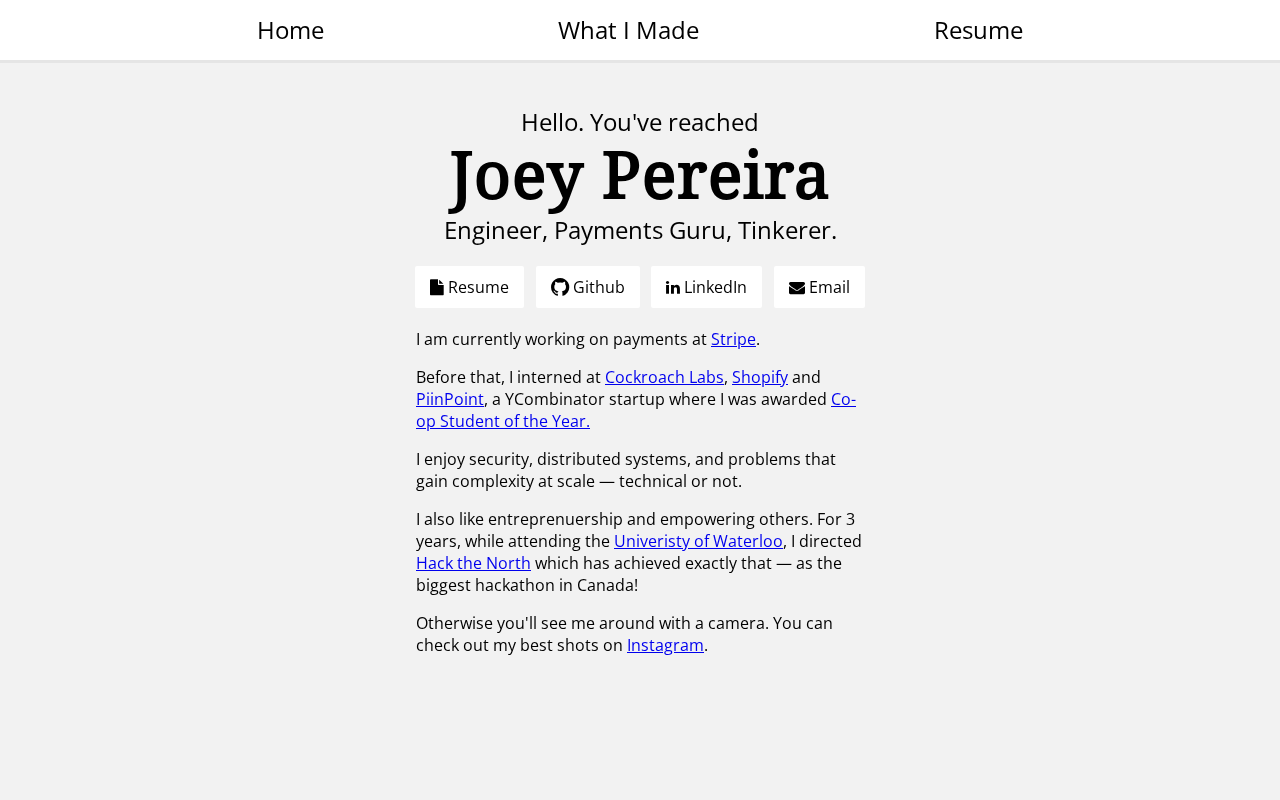Visit the LinkedIn button
This screenshot has width=1280, height=800.
pyautogui.click(x=706, y=287)
